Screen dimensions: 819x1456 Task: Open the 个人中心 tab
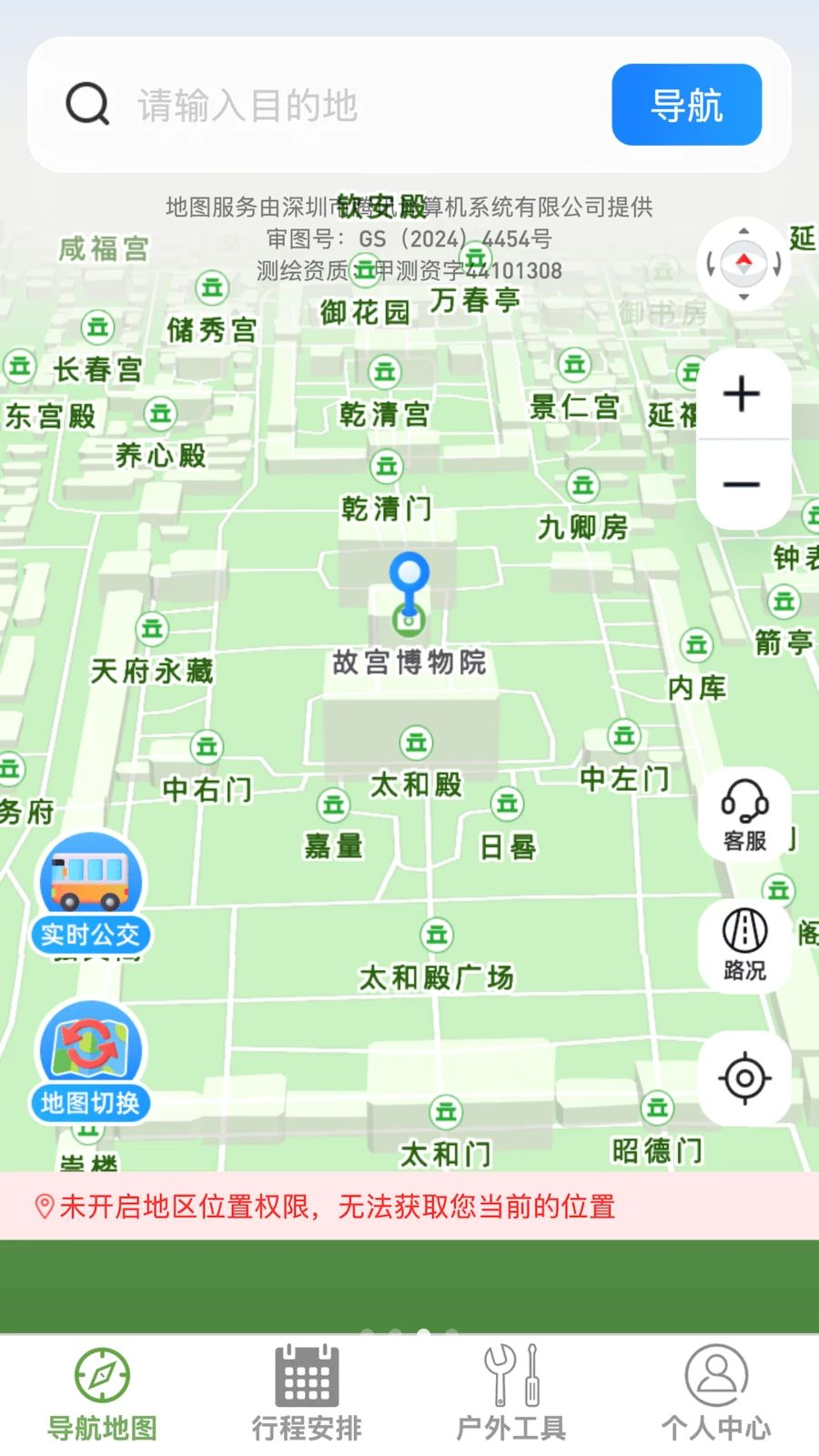point(716,1394)
